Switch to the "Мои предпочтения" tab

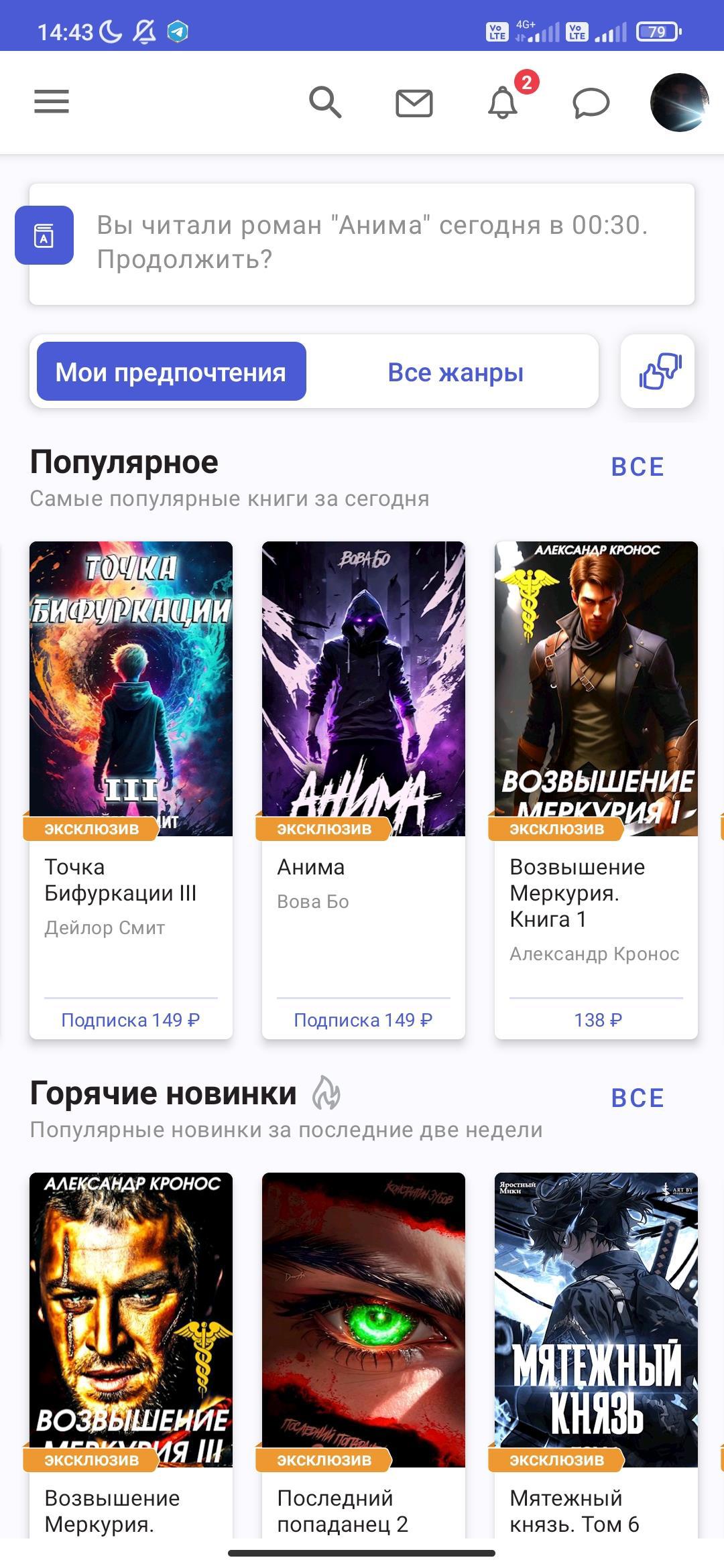pyautogui.click(x=172, y=372)
